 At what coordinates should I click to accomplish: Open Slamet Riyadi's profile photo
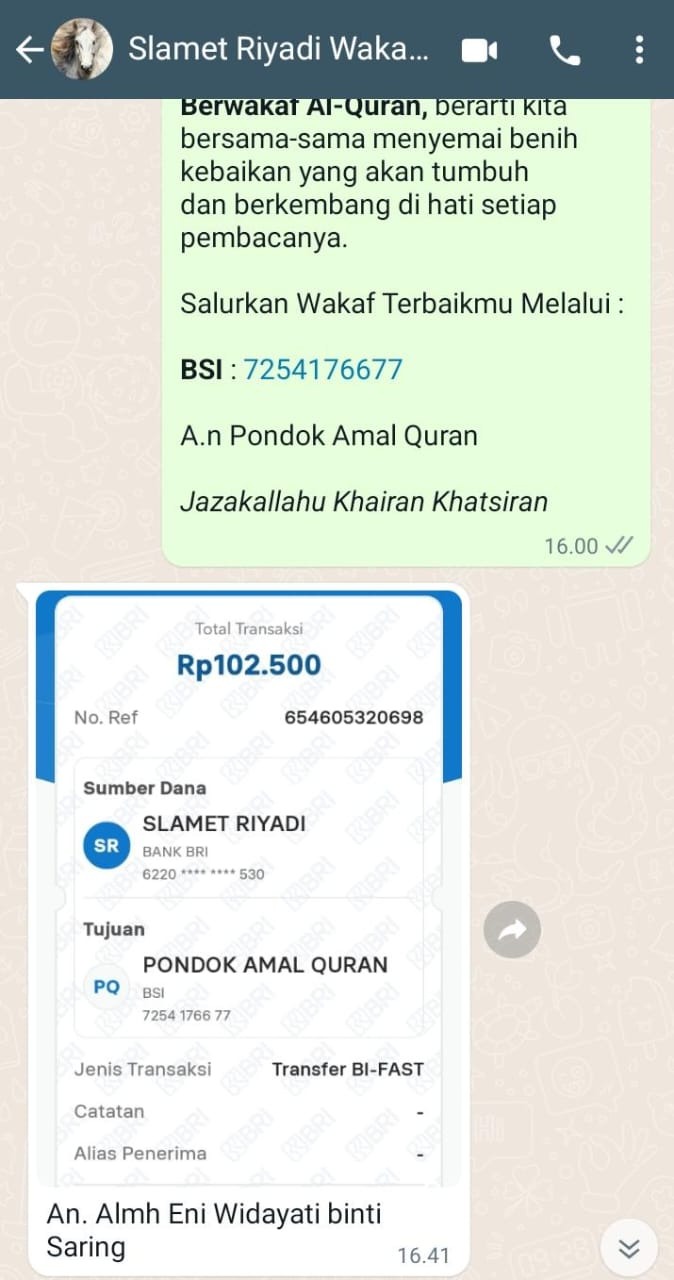click(81, 50)
